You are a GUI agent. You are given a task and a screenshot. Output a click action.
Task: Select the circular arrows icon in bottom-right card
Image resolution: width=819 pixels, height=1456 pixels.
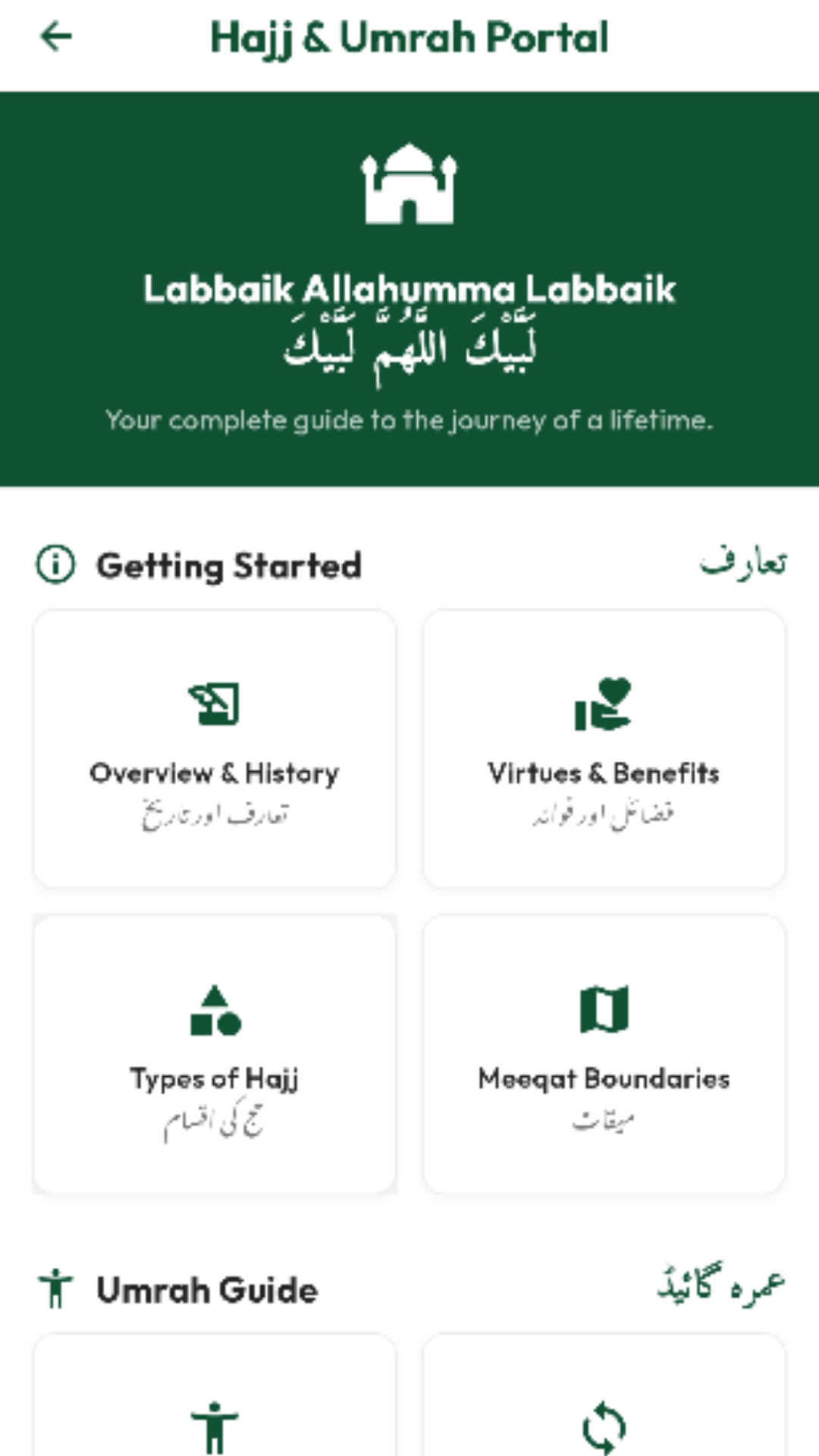click(x=603, y=1424)
